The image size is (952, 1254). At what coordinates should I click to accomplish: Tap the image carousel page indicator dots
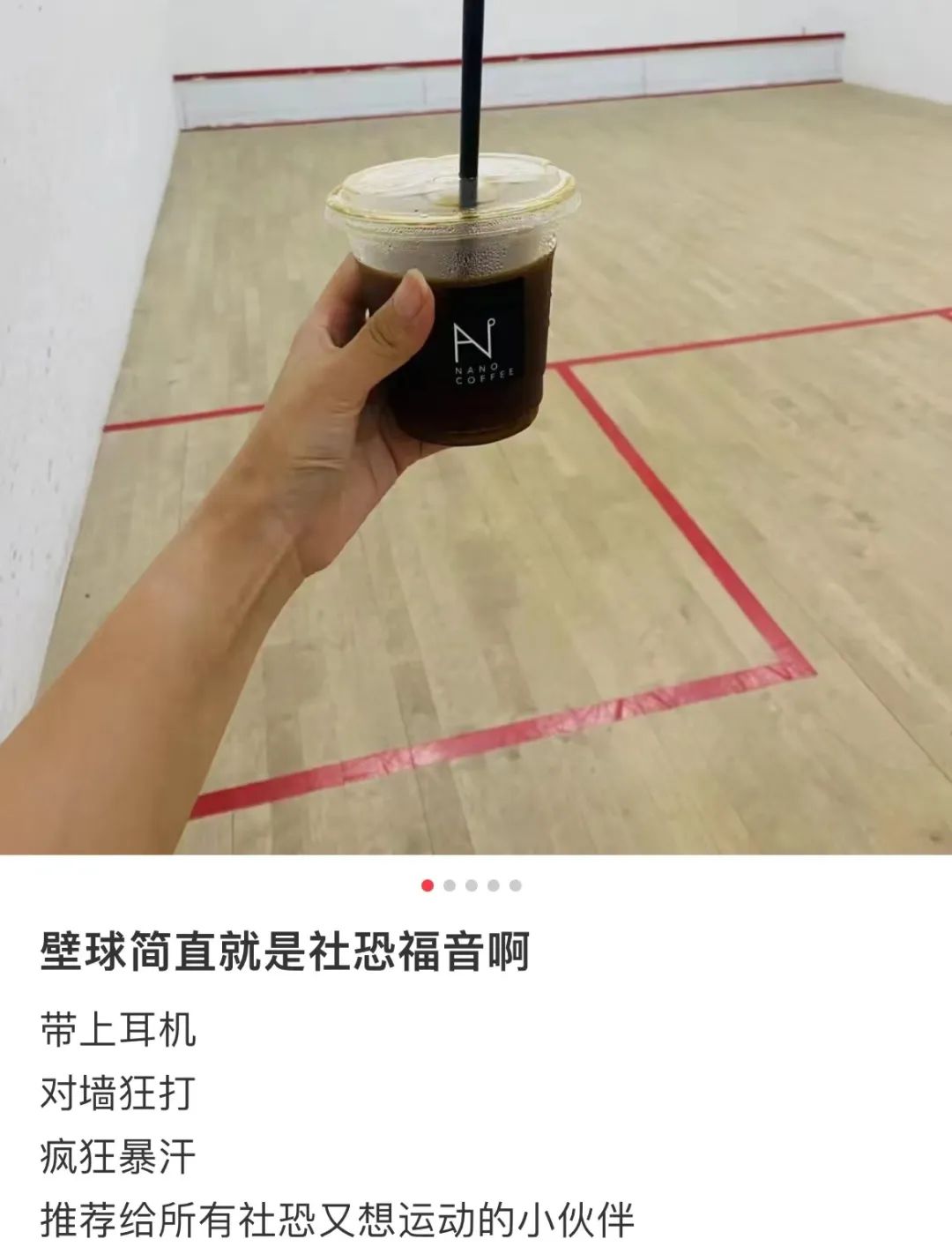pyautogui.click(x=472, y=885)
